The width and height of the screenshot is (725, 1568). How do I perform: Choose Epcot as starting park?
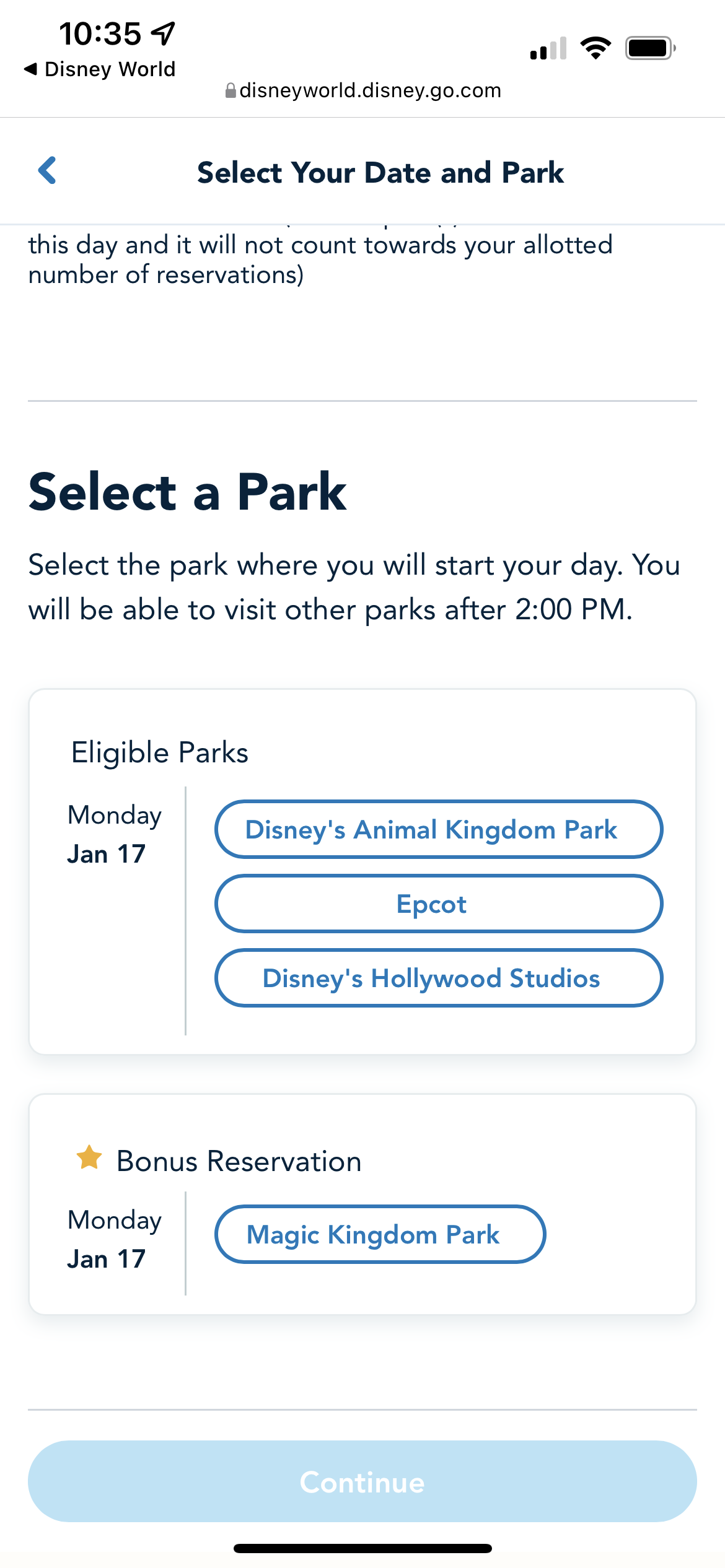[x=438, y=904]
